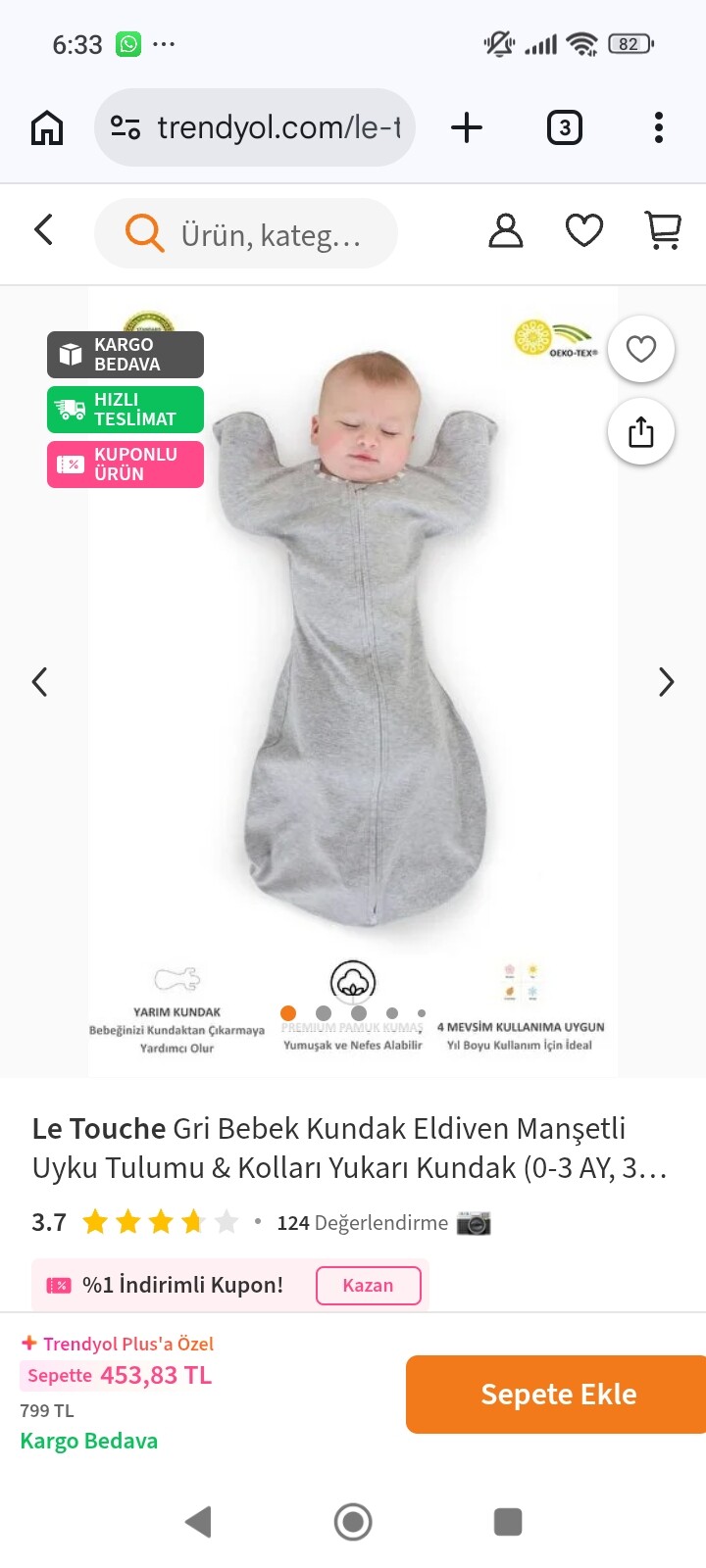
Task: Show the previous product image
Action: click(x=40, y=682)
